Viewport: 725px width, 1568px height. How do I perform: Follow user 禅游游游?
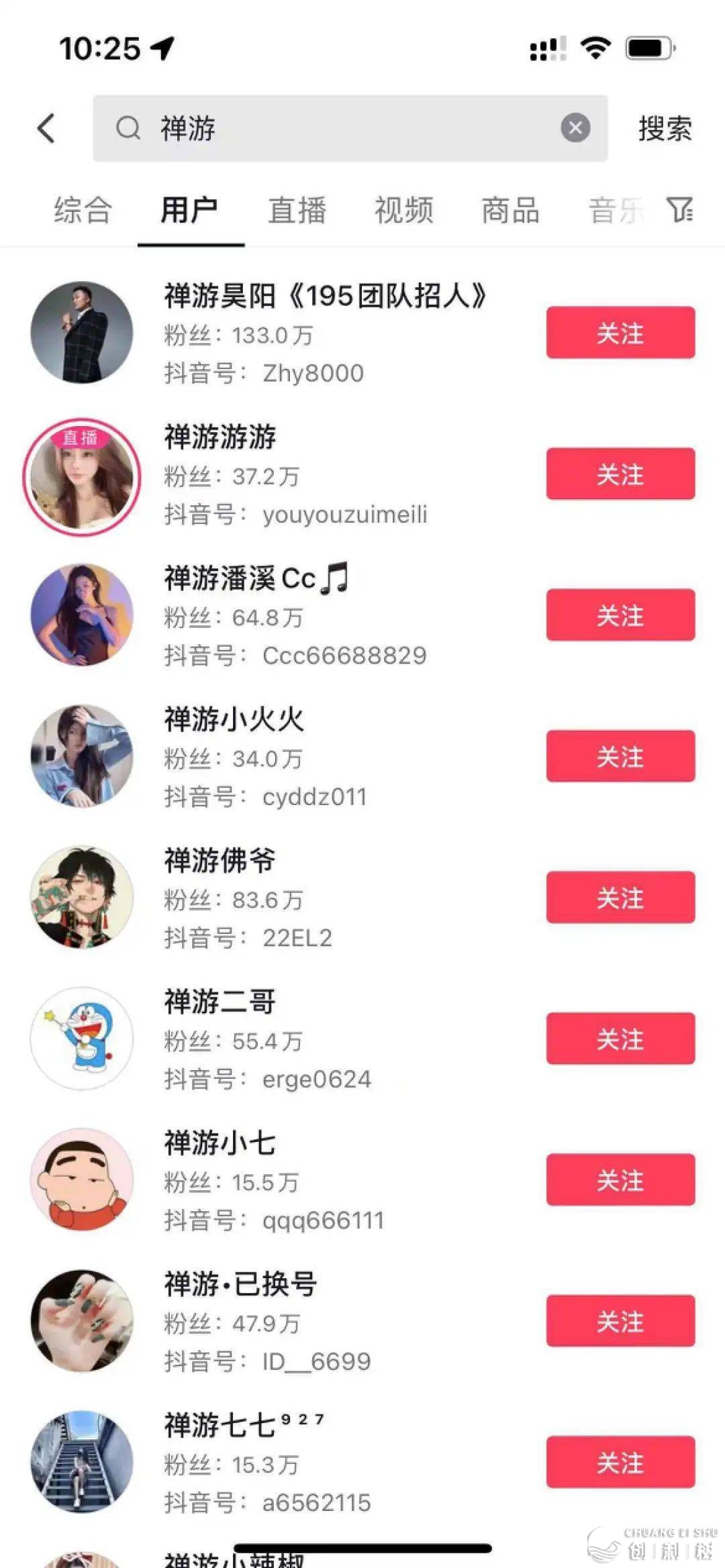620,474
